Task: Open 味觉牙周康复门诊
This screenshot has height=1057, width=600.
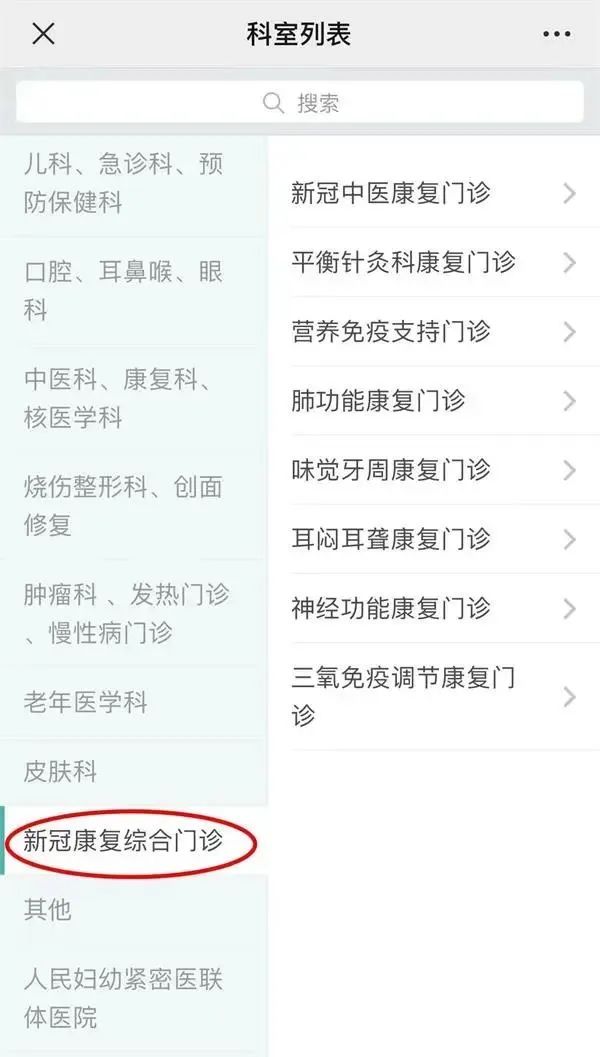Action: [431, 470]
